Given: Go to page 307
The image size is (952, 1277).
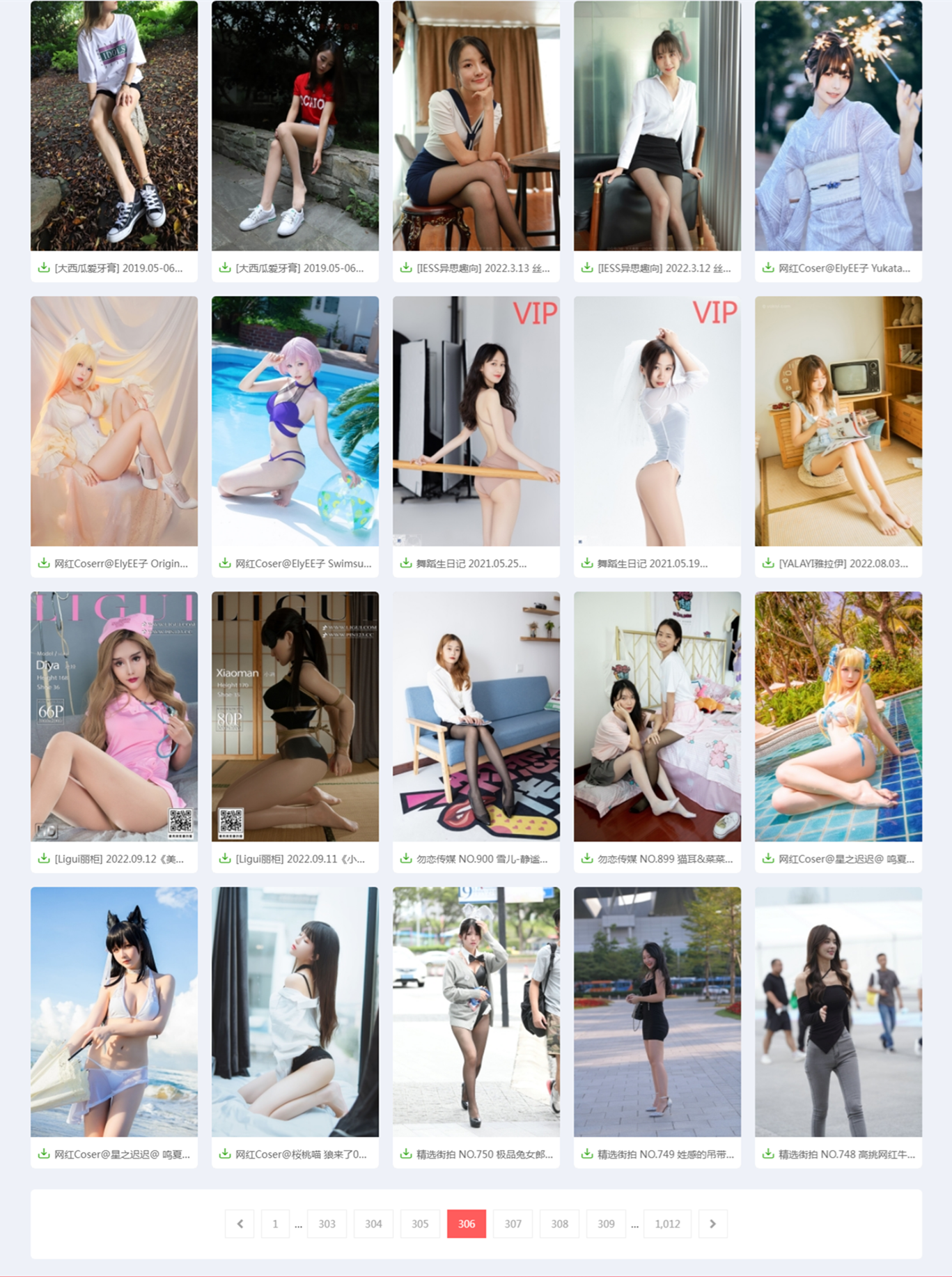Looking at the screenshot, I should (513, 1223).
